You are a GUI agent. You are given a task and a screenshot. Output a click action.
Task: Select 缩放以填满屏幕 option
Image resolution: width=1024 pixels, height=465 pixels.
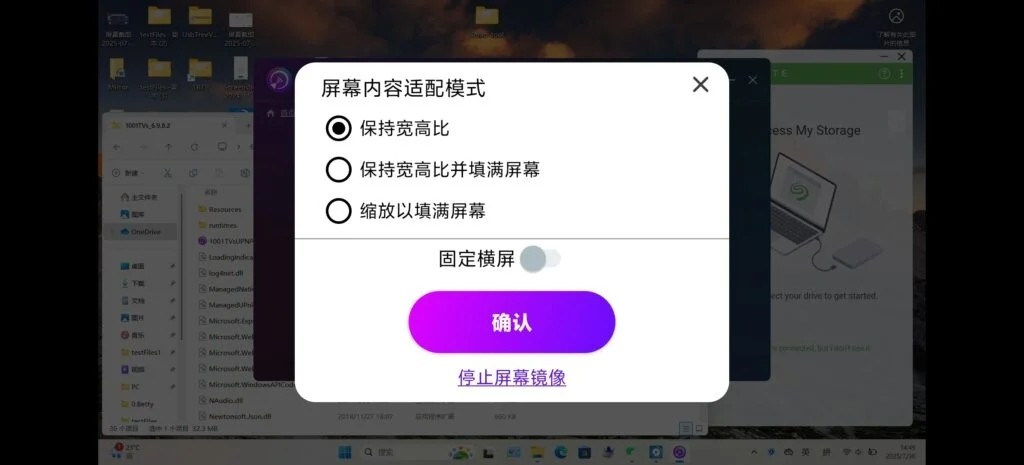339,211
